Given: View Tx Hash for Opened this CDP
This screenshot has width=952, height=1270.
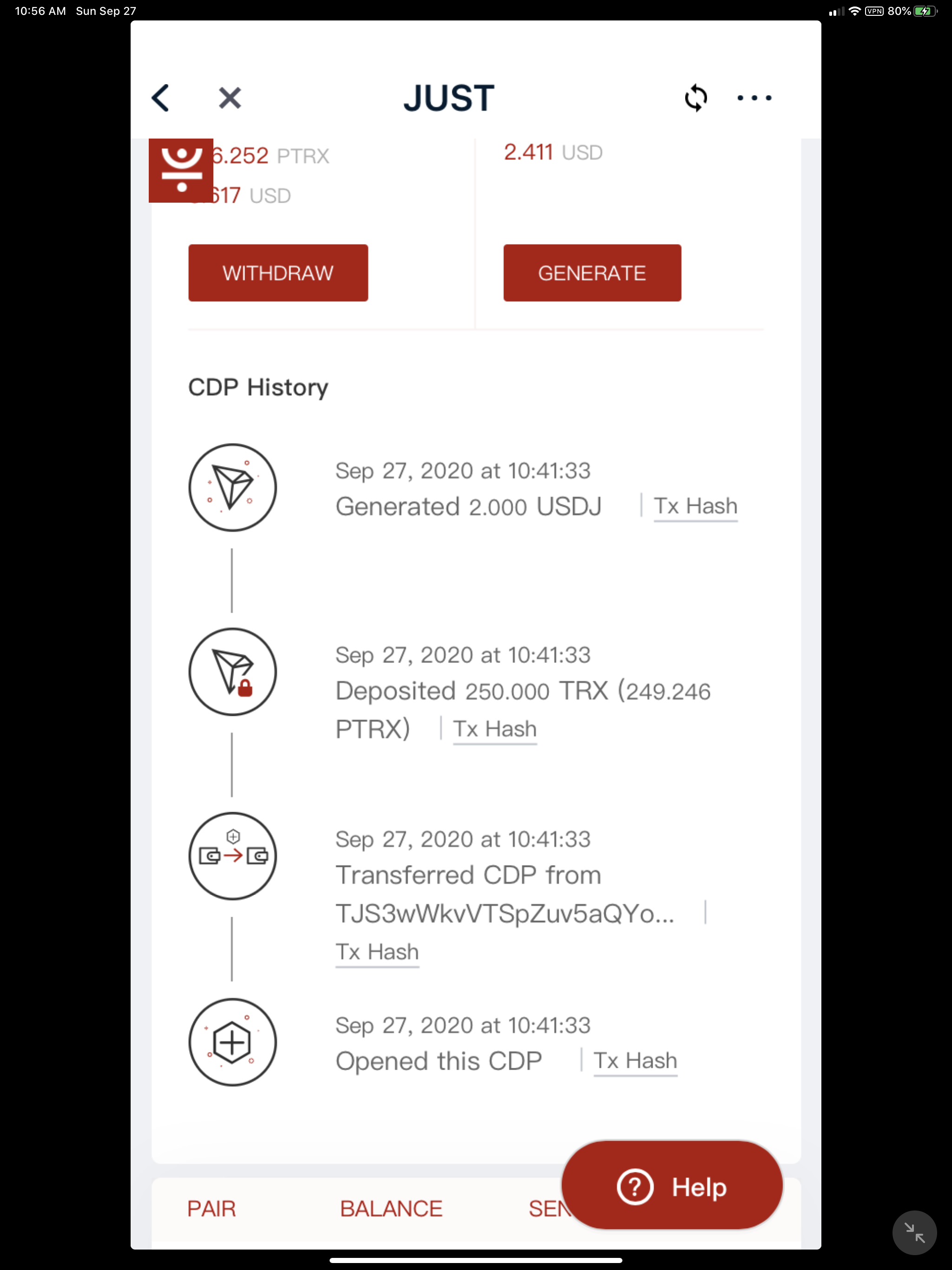Looking at the screenshot, I should [635, 1060].
